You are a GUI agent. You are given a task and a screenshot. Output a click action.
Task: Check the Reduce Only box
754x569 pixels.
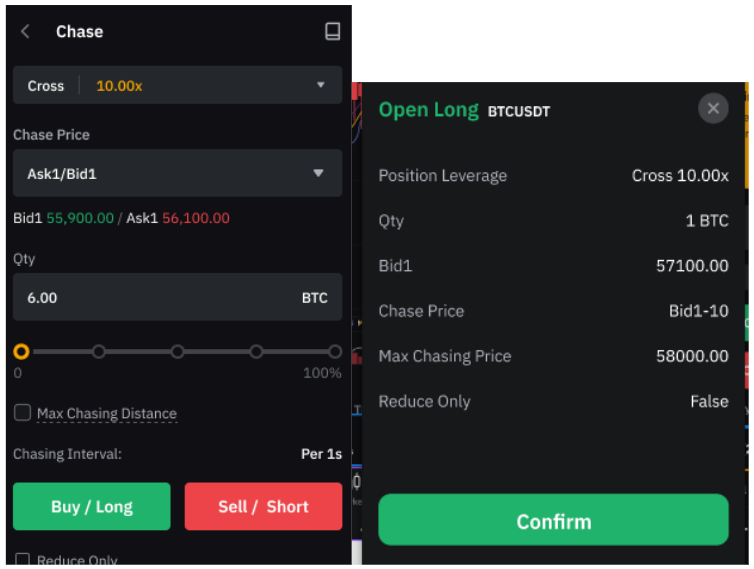23,560
